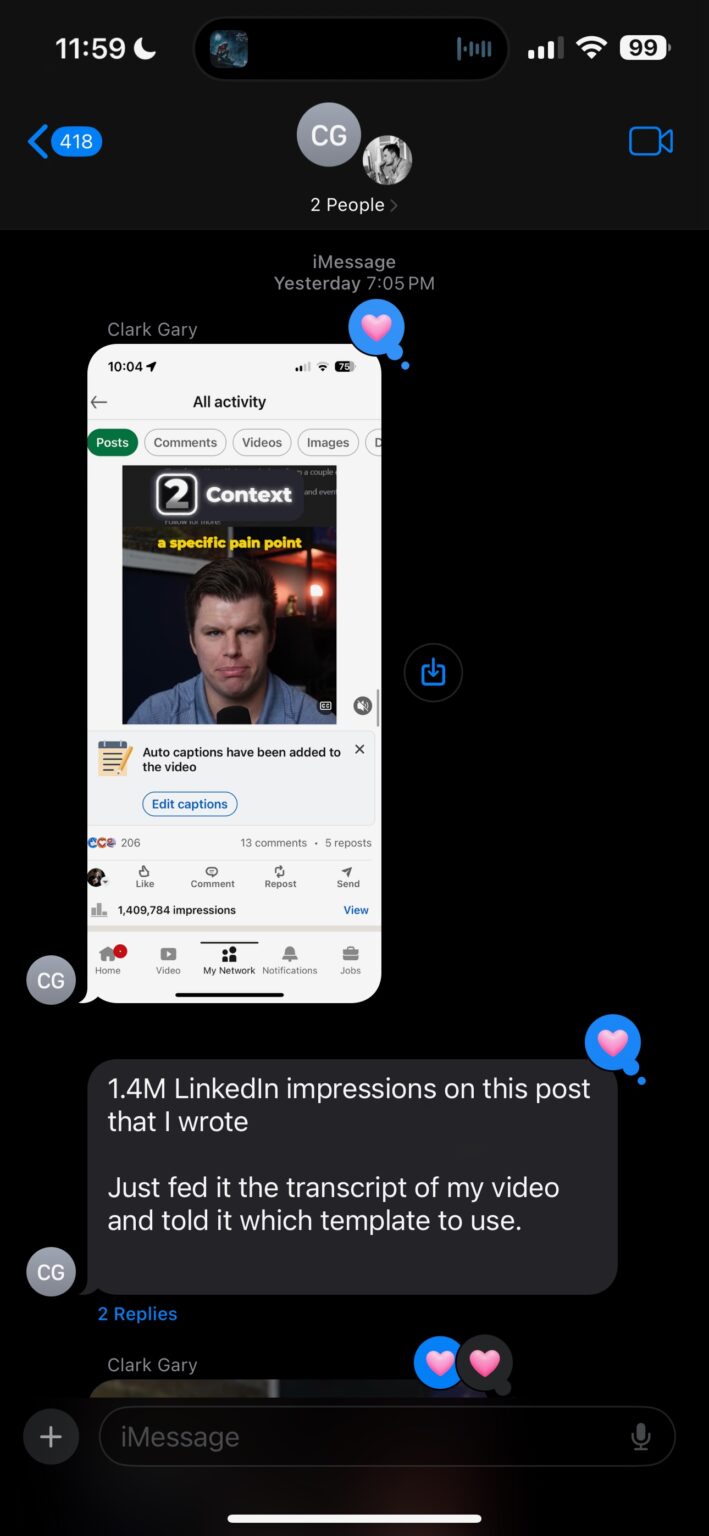
Task: Open the plus attachments menu
Action: (51, 1437)
